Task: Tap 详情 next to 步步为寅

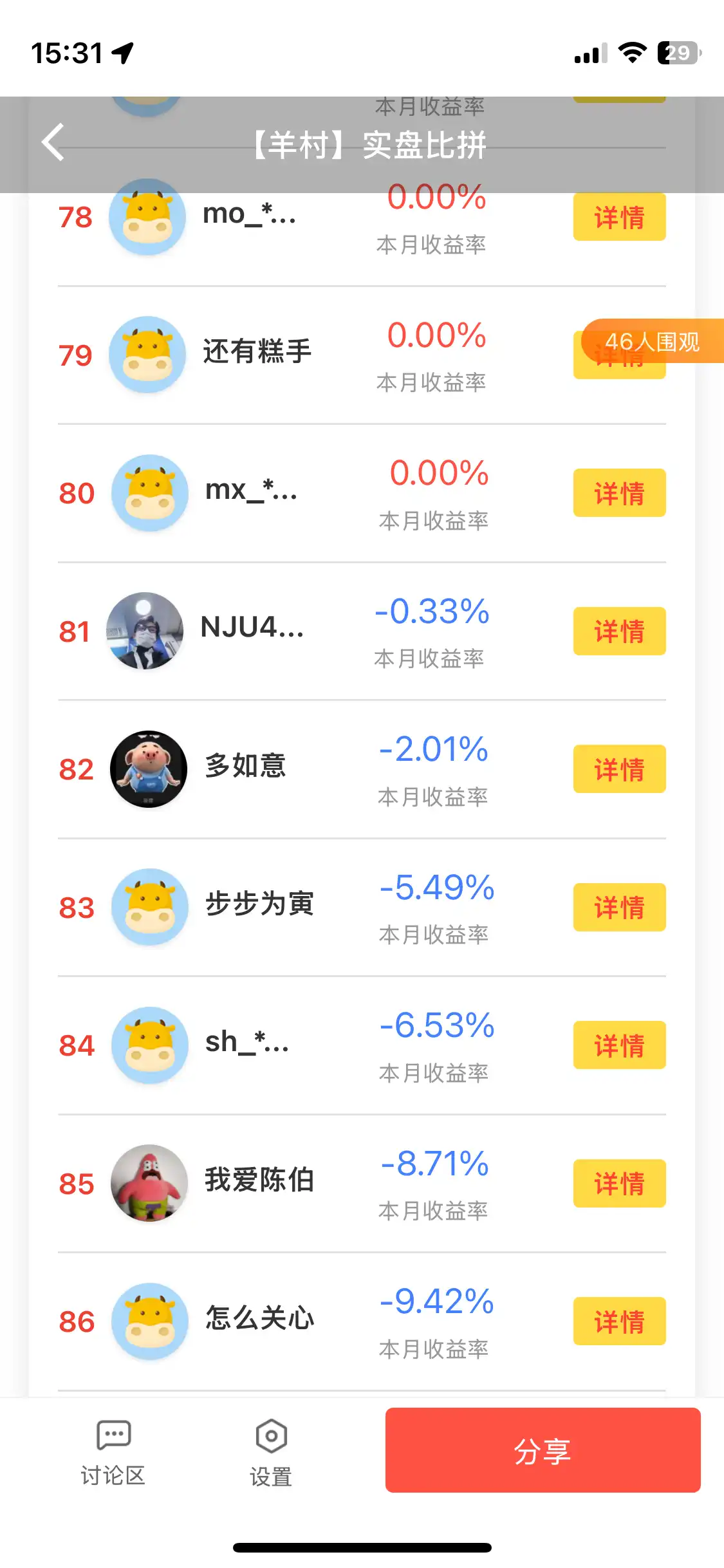Action: coord(619,908)
